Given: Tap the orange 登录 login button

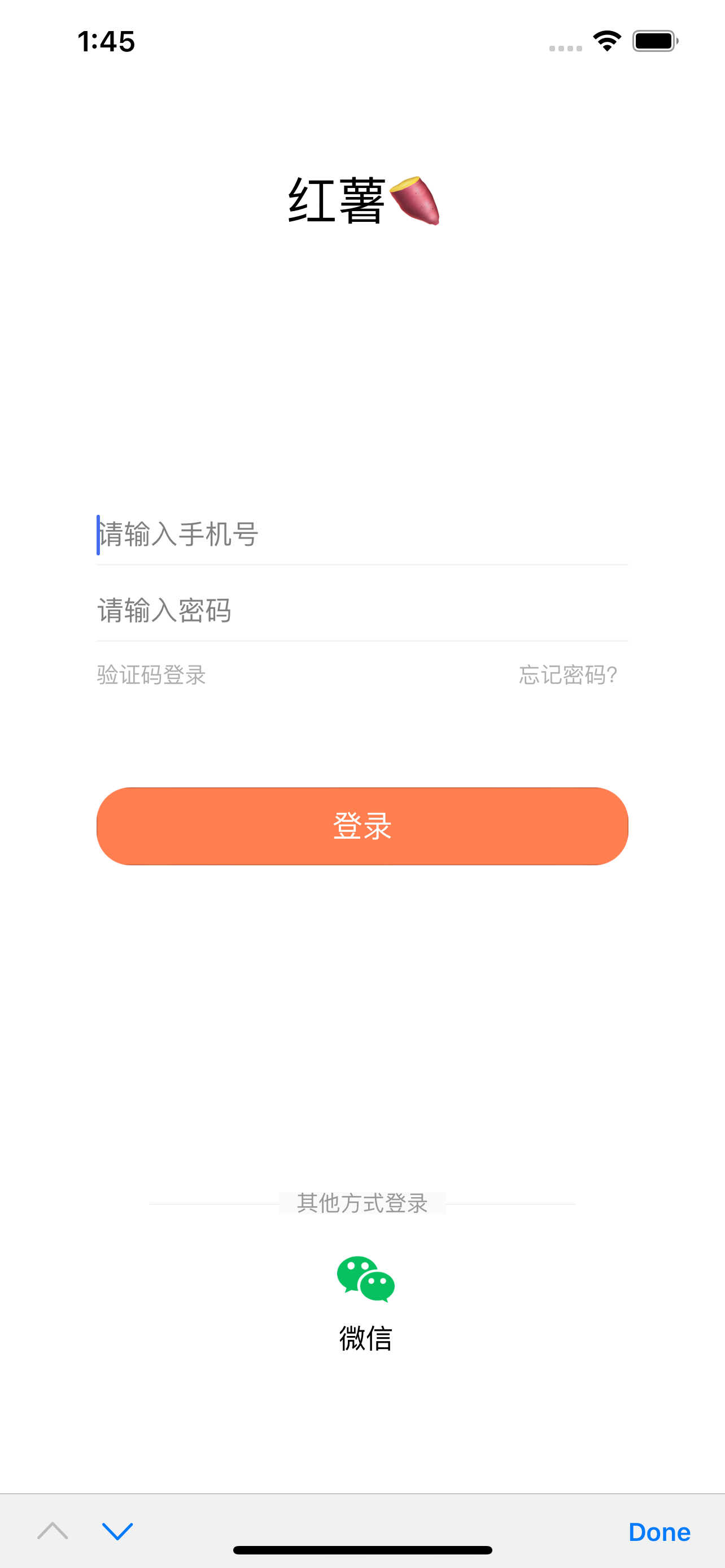Looking at the screenshot, I should point(361,826).
